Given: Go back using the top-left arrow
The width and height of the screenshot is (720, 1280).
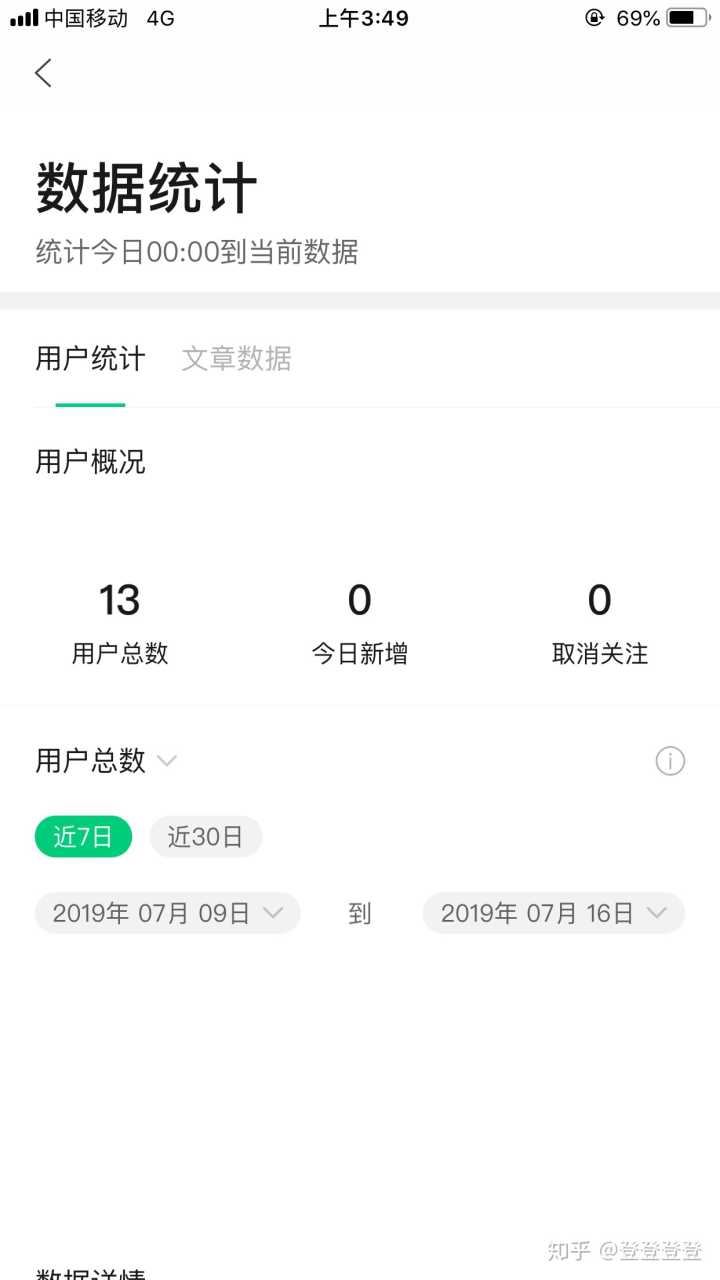Looking at the screenshot, I should tap(43, 73).
